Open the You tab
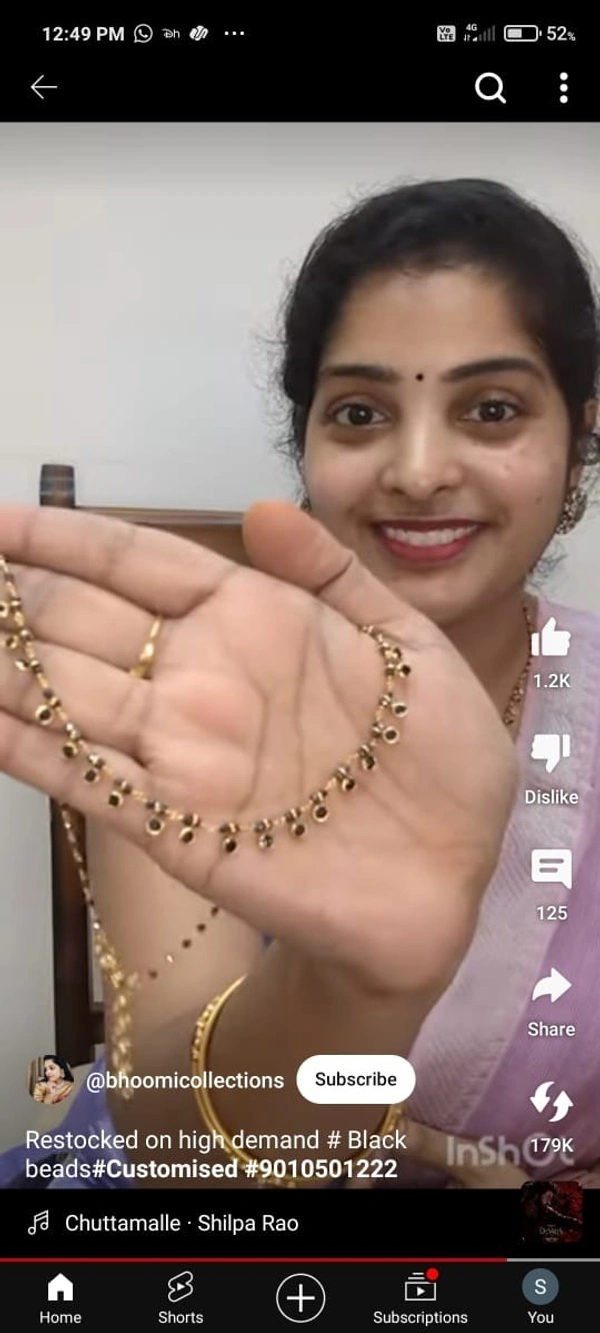This screenshot has width=600, height=1333. coord(540,1298)
